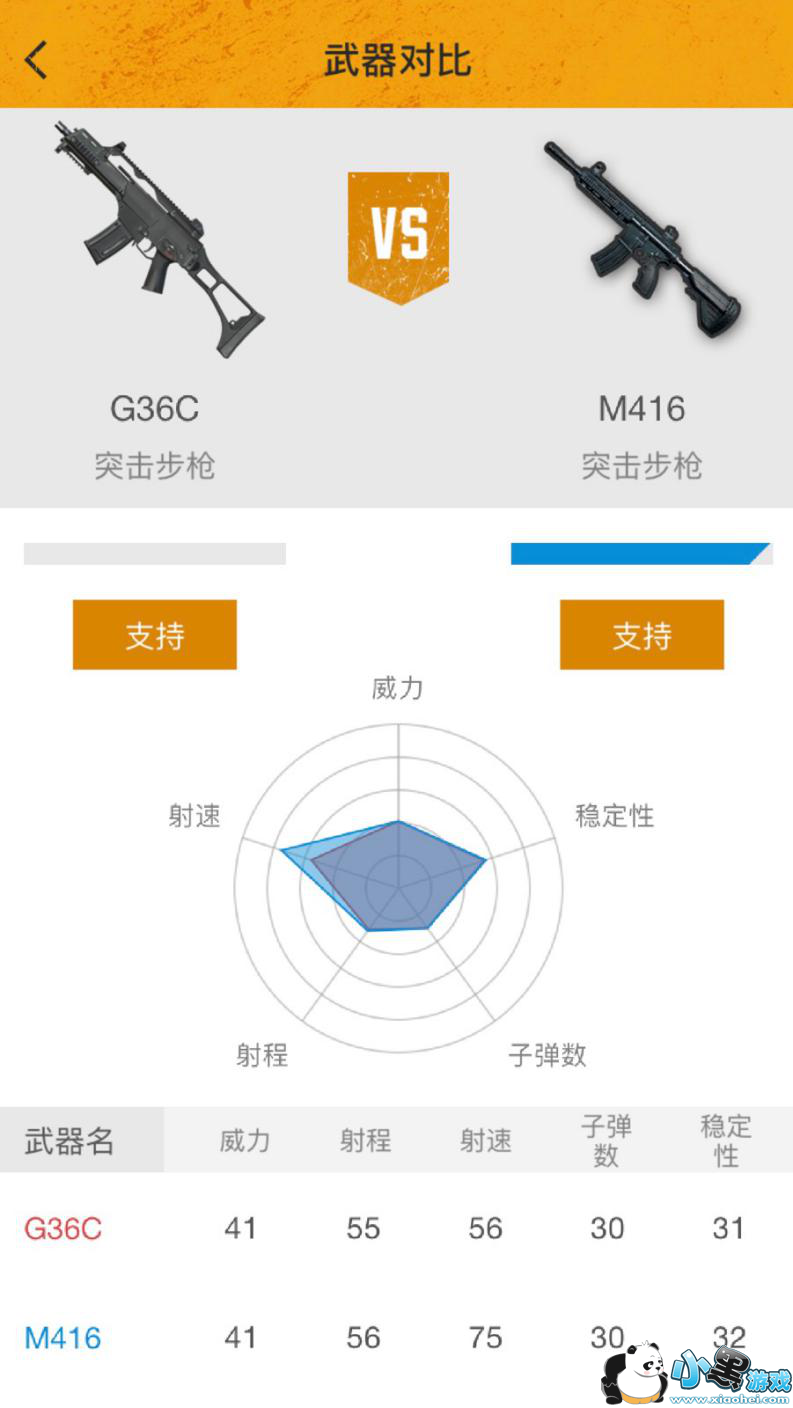
Task: Tap 支持 to vote for G36C
Action: pyautogui.click(x=155, y=635)
